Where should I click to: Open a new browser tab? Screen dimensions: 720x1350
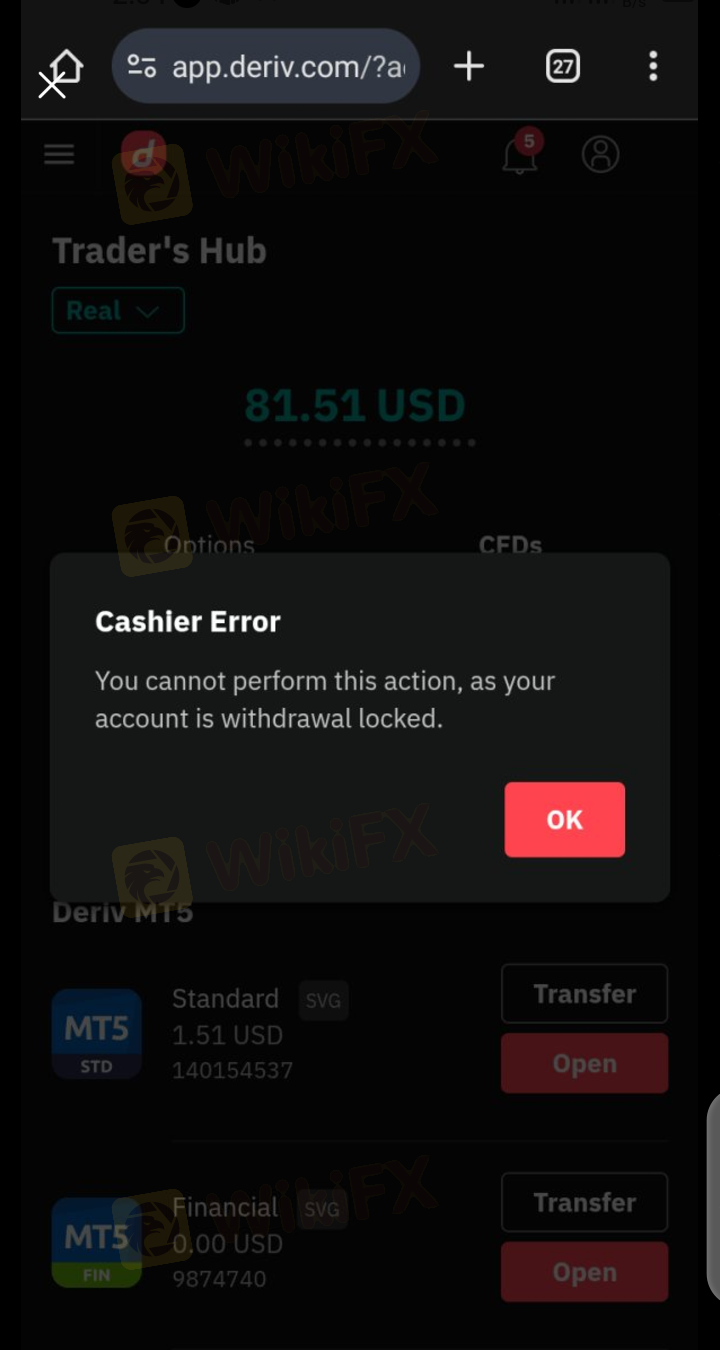(468, 67)
